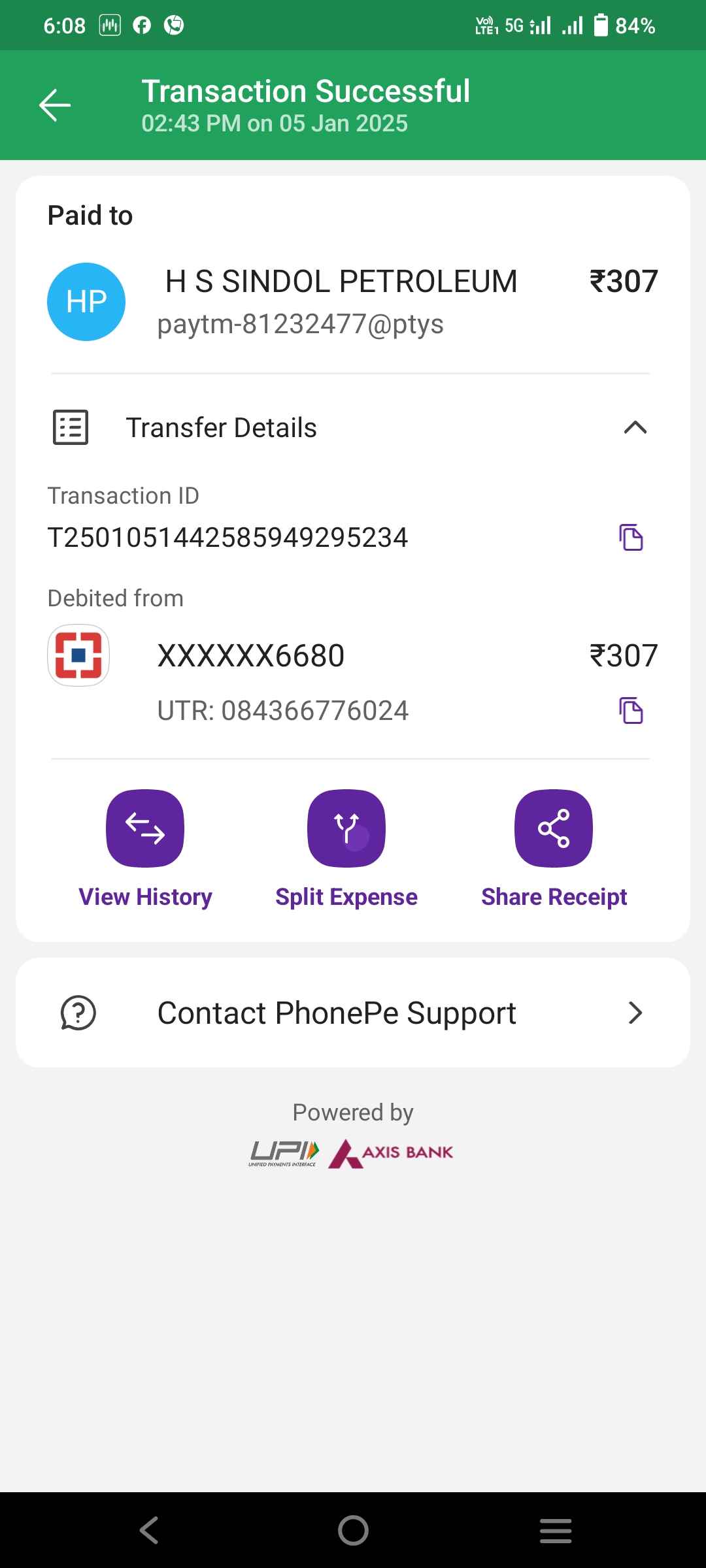
Task: Open View History
Action: click(145, 849)
